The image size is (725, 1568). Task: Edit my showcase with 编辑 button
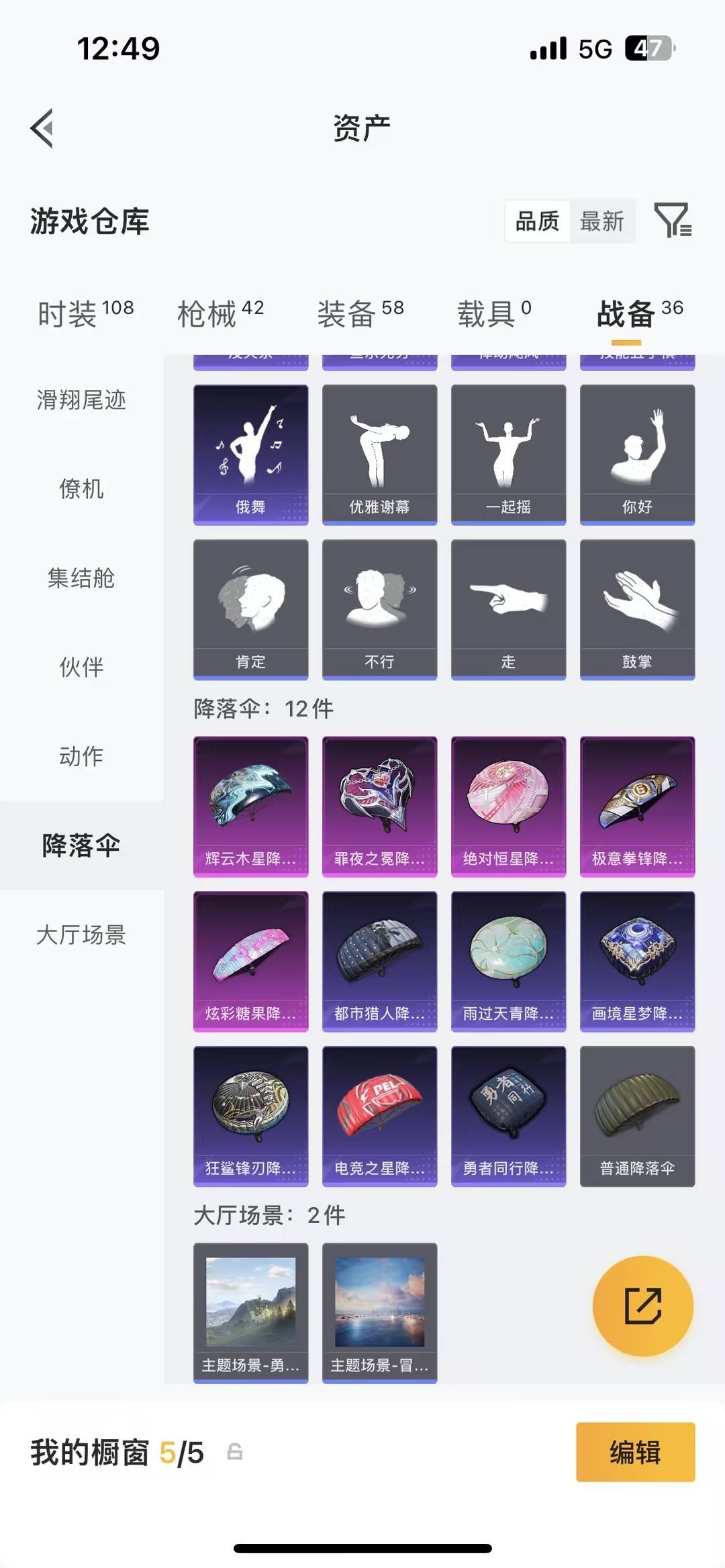tap(635, 1452)
